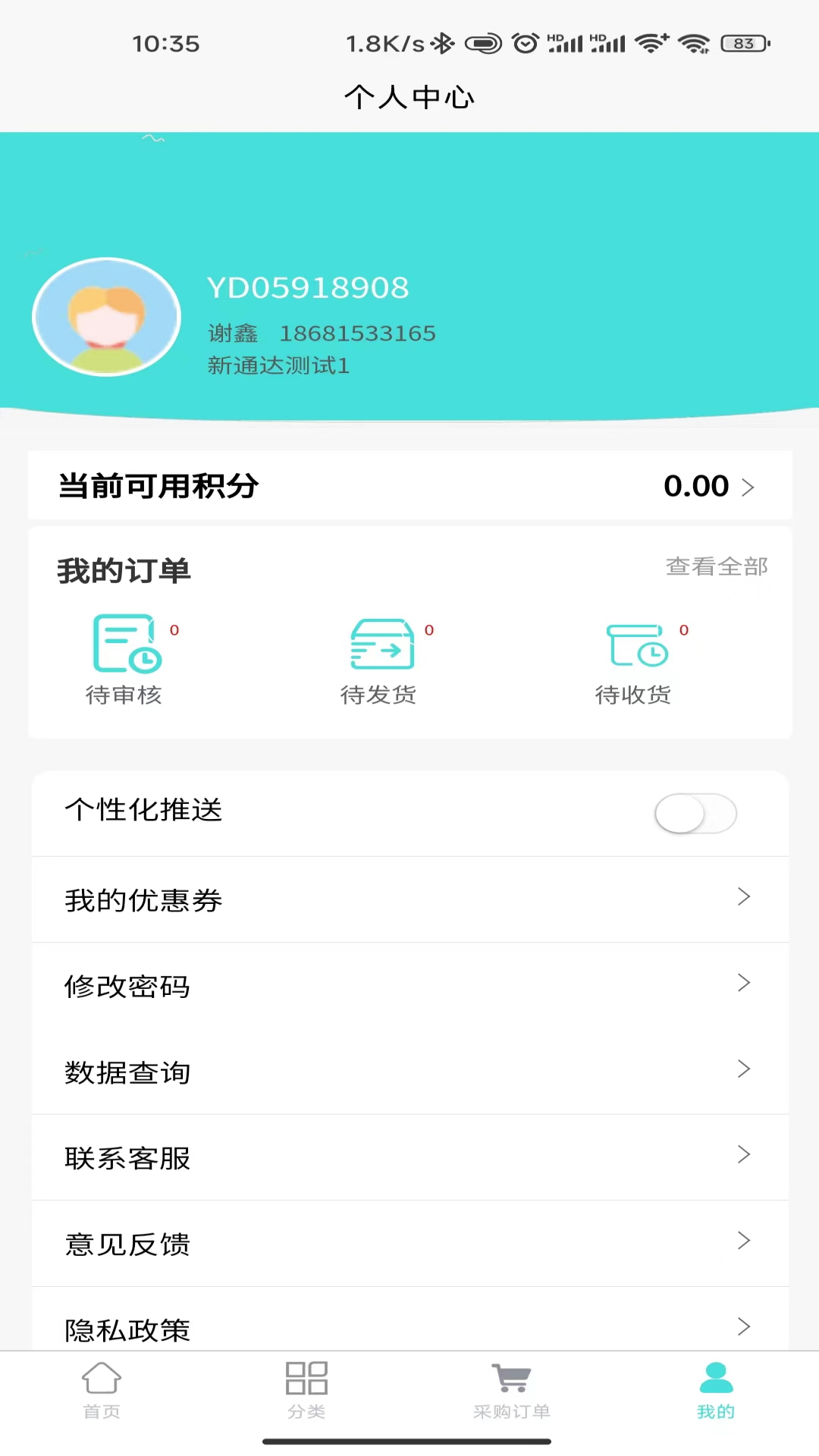
Task: Open 我的优惠券 coupons
Action: point(409,899)
